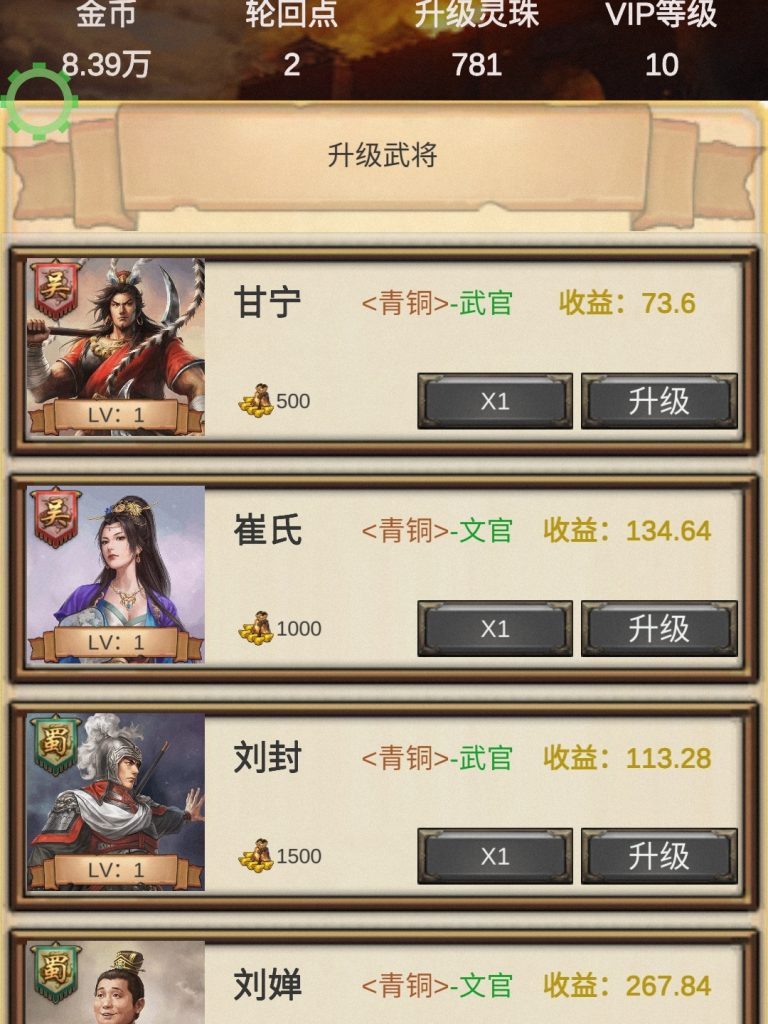The height and width of the screenshot is (1024, 768).
Task: Upgrade the general 甘宁
Action: click(659, 401)
